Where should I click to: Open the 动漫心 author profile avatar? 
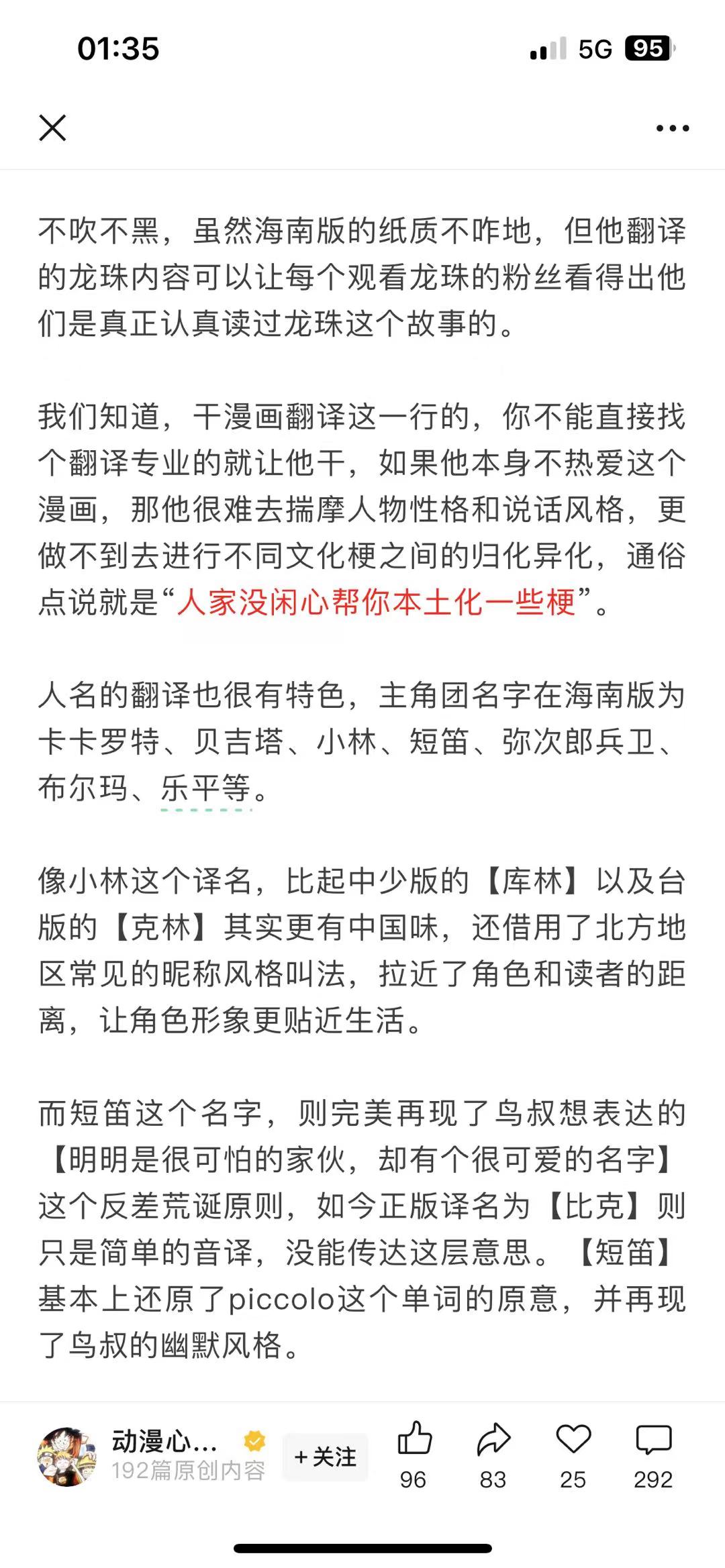coord(66,1457)
